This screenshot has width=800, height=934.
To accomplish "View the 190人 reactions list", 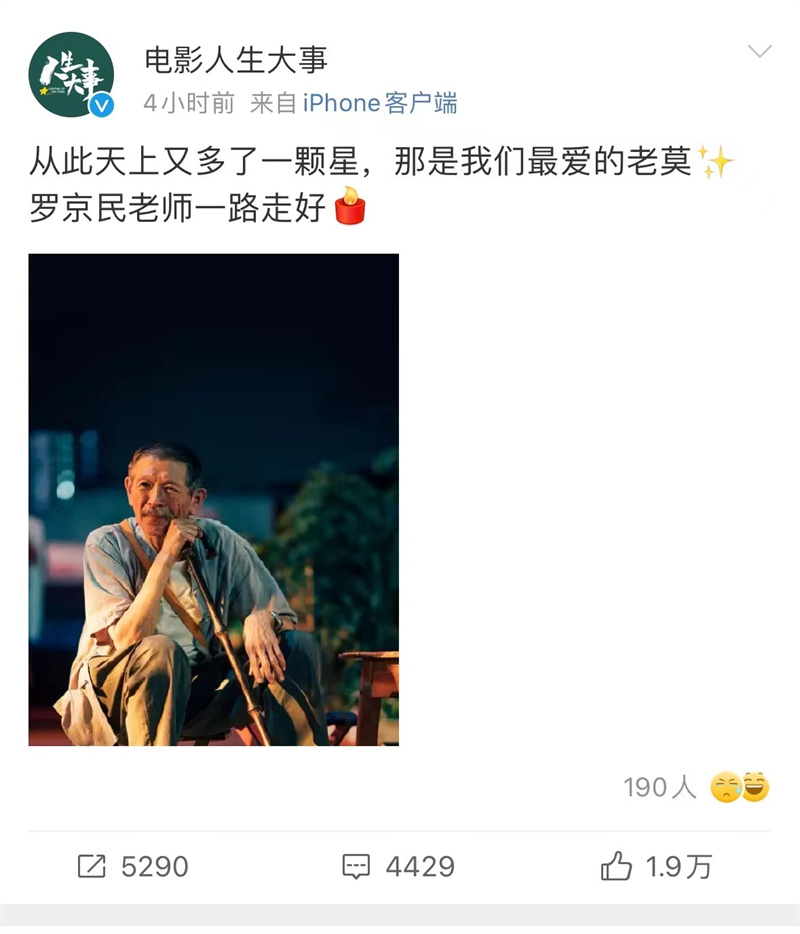I will [696, 787].
